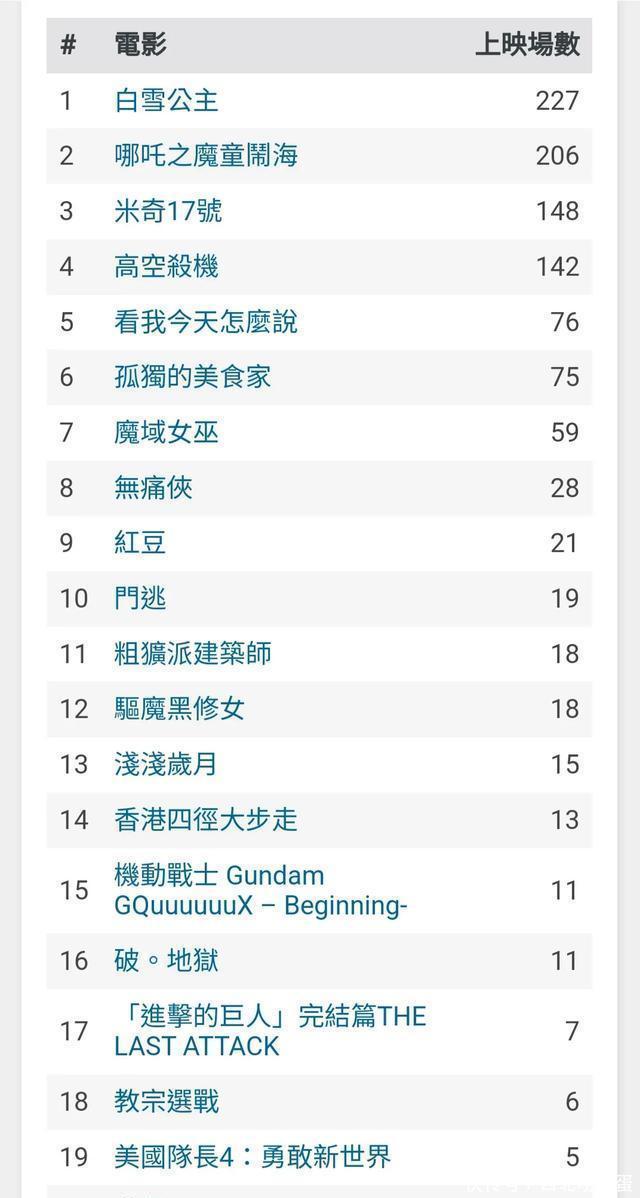
Task: Select 無痛俠 from the list
Action: 153,488
